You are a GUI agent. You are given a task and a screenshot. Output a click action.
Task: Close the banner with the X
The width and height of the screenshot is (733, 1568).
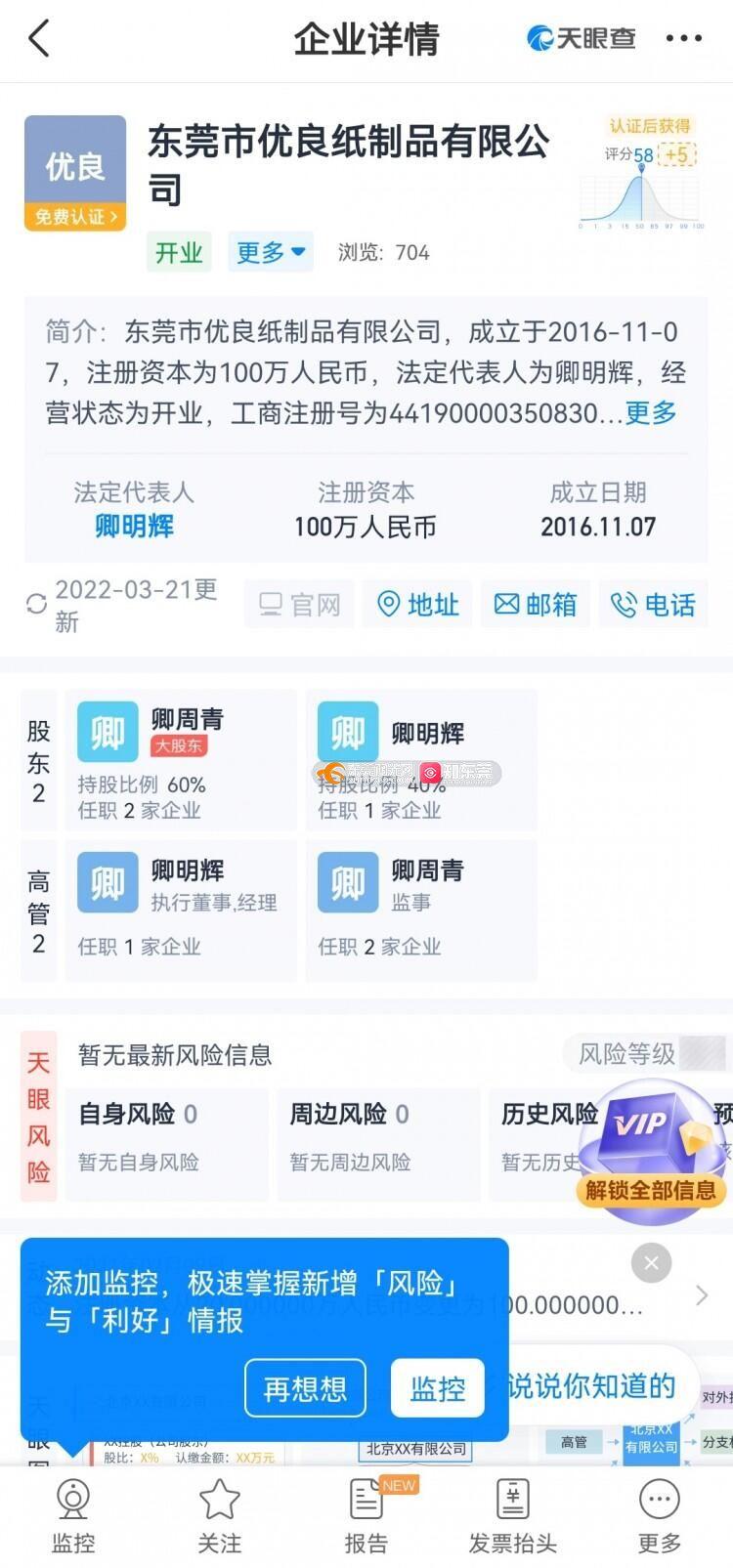(651, 1263)
